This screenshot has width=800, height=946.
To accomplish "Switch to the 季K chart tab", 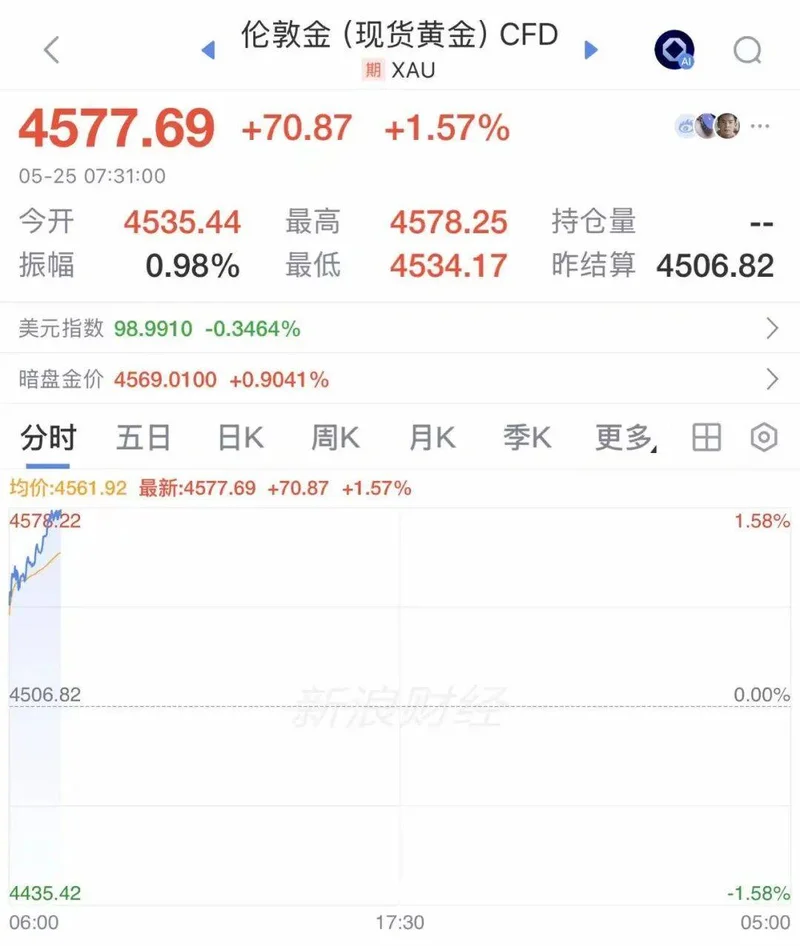I will (x=527, y=437).
